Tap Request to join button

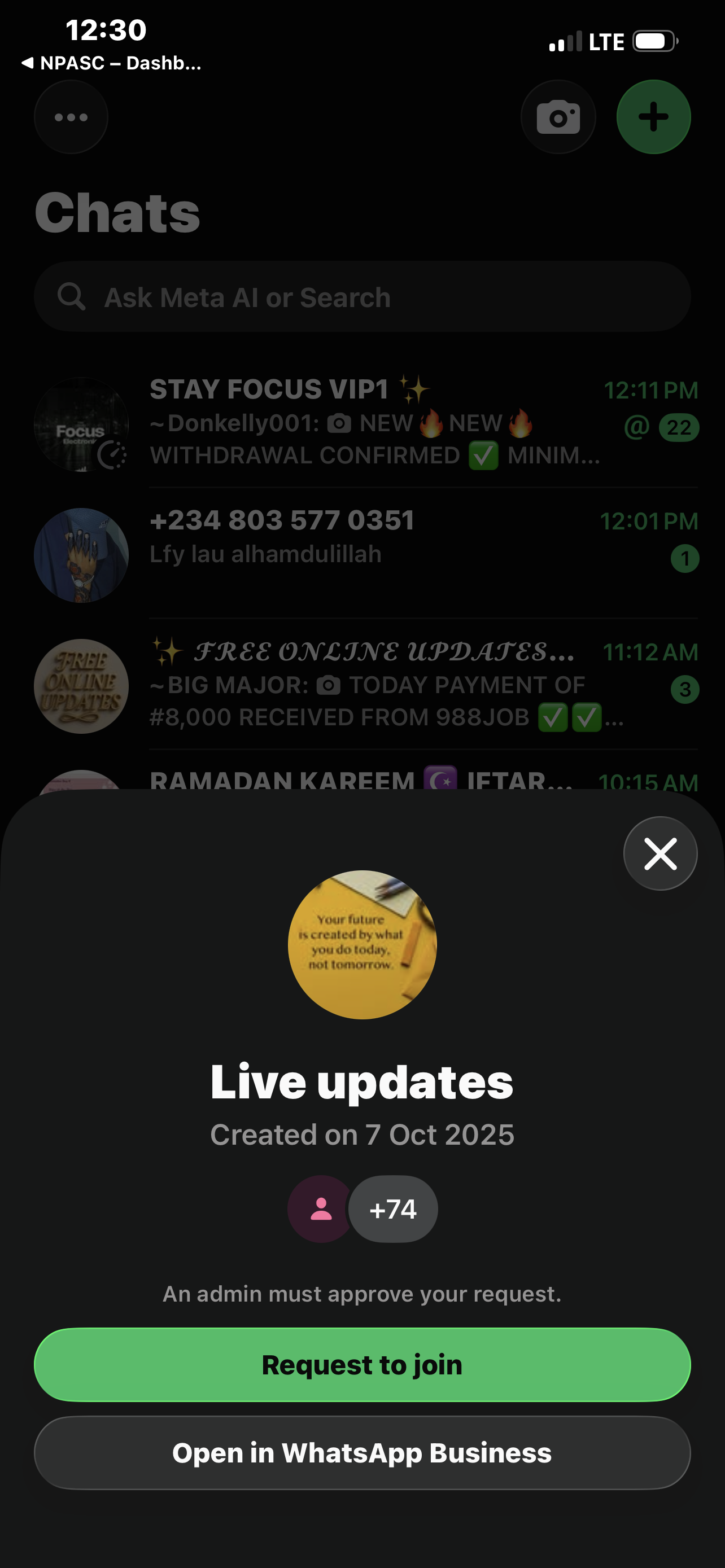tap(362, 1365)
